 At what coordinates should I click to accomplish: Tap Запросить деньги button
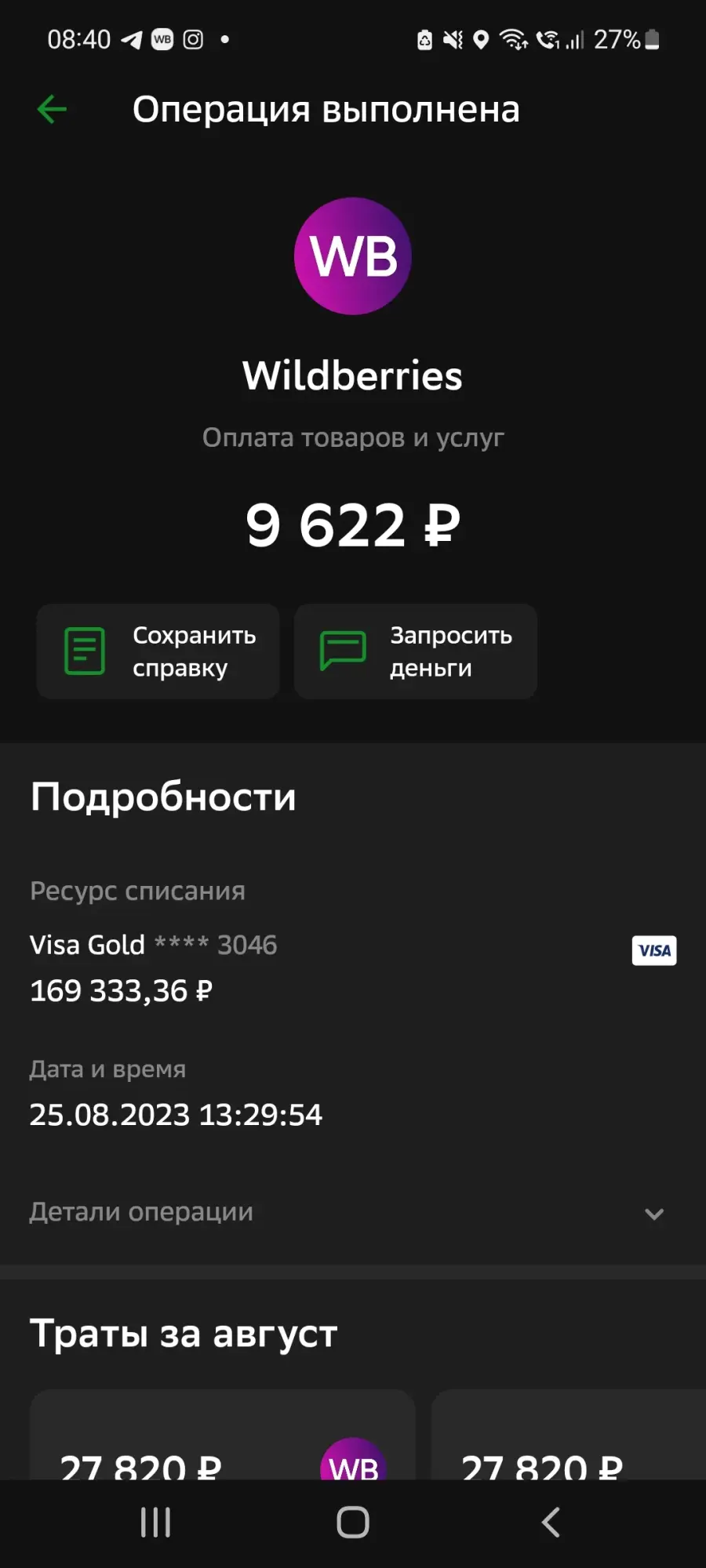[x=416, y=652]
